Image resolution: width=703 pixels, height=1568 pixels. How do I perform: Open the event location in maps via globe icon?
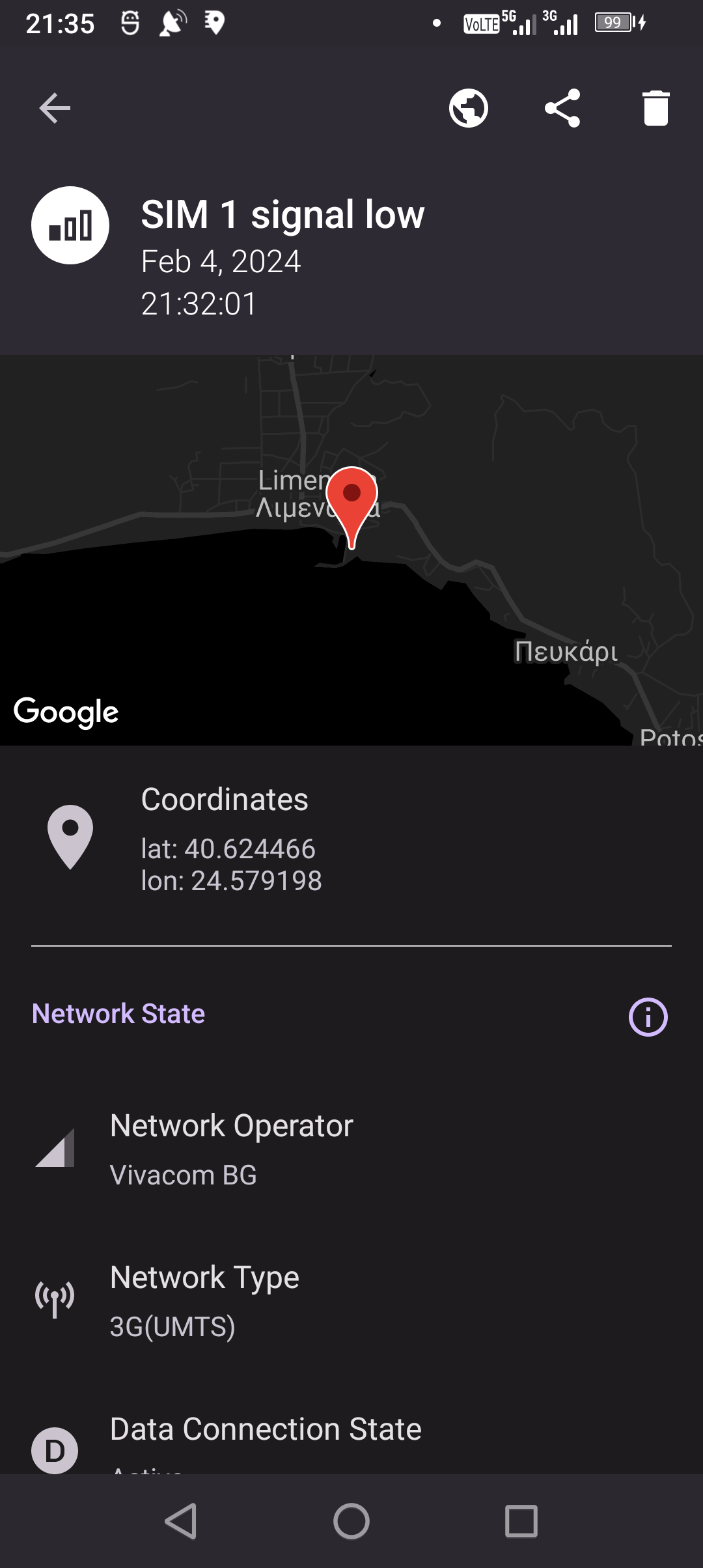coord(467,107)
